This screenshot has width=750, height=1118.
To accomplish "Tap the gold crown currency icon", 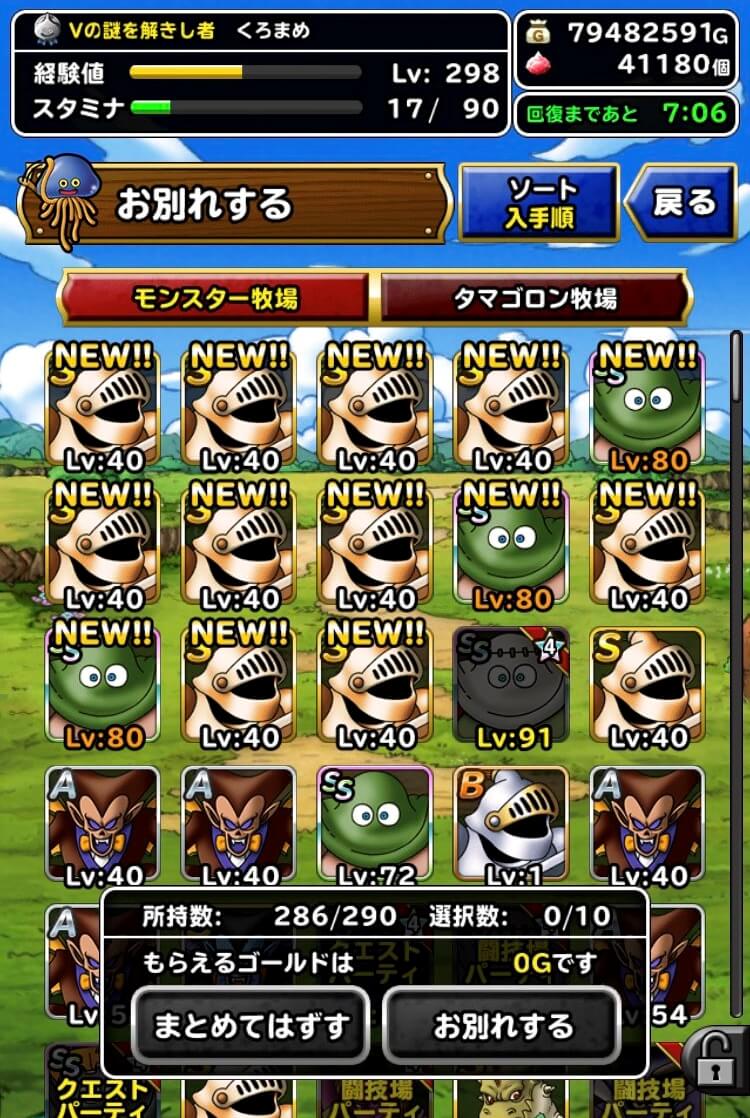I will point(536,30).
